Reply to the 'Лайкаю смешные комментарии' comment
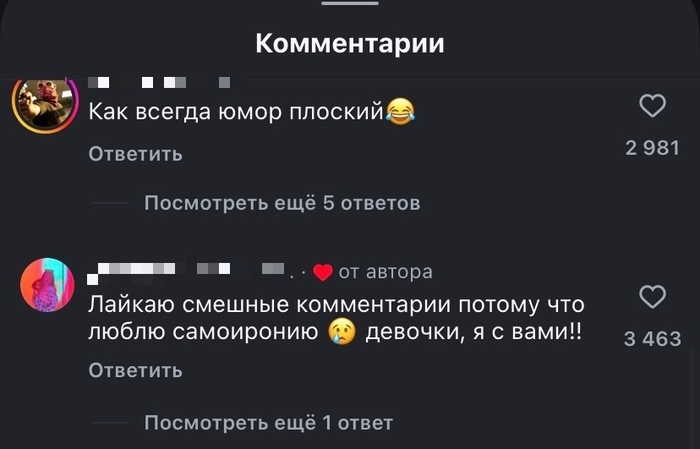Viewport: 700px width, 449px height. point(135,370)
